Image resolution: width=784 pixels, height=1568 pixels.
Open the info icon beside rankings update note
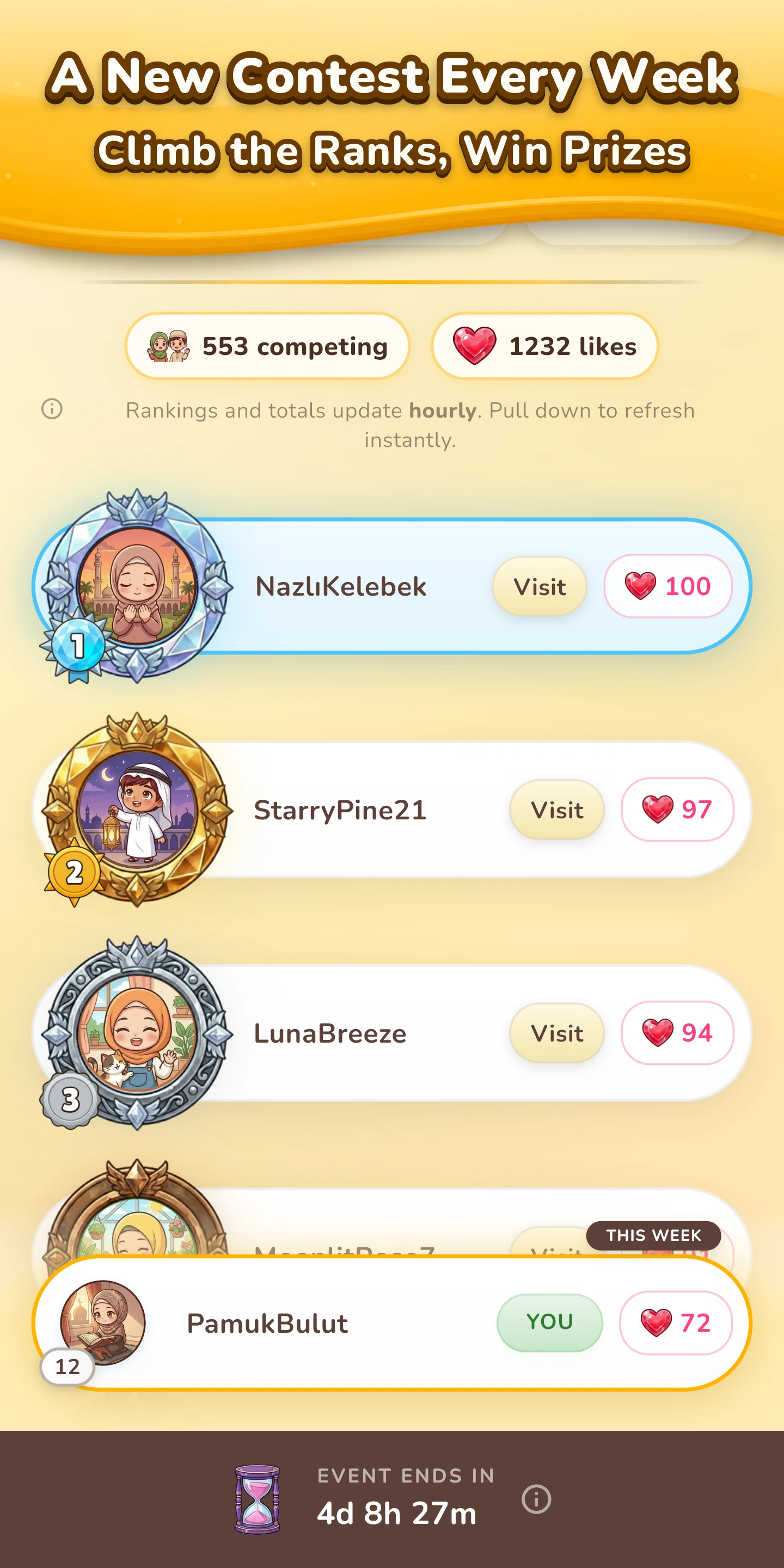(52, 409)
